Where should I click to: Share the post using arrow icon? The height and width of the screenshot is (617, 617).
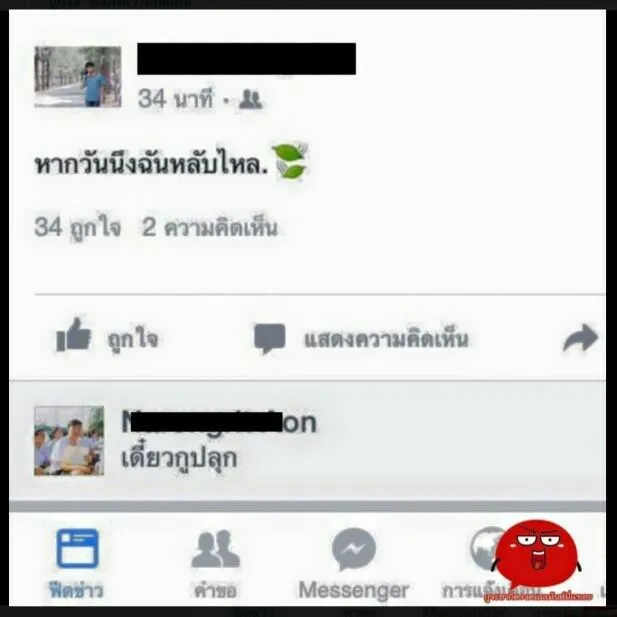(x=580, y=340)
